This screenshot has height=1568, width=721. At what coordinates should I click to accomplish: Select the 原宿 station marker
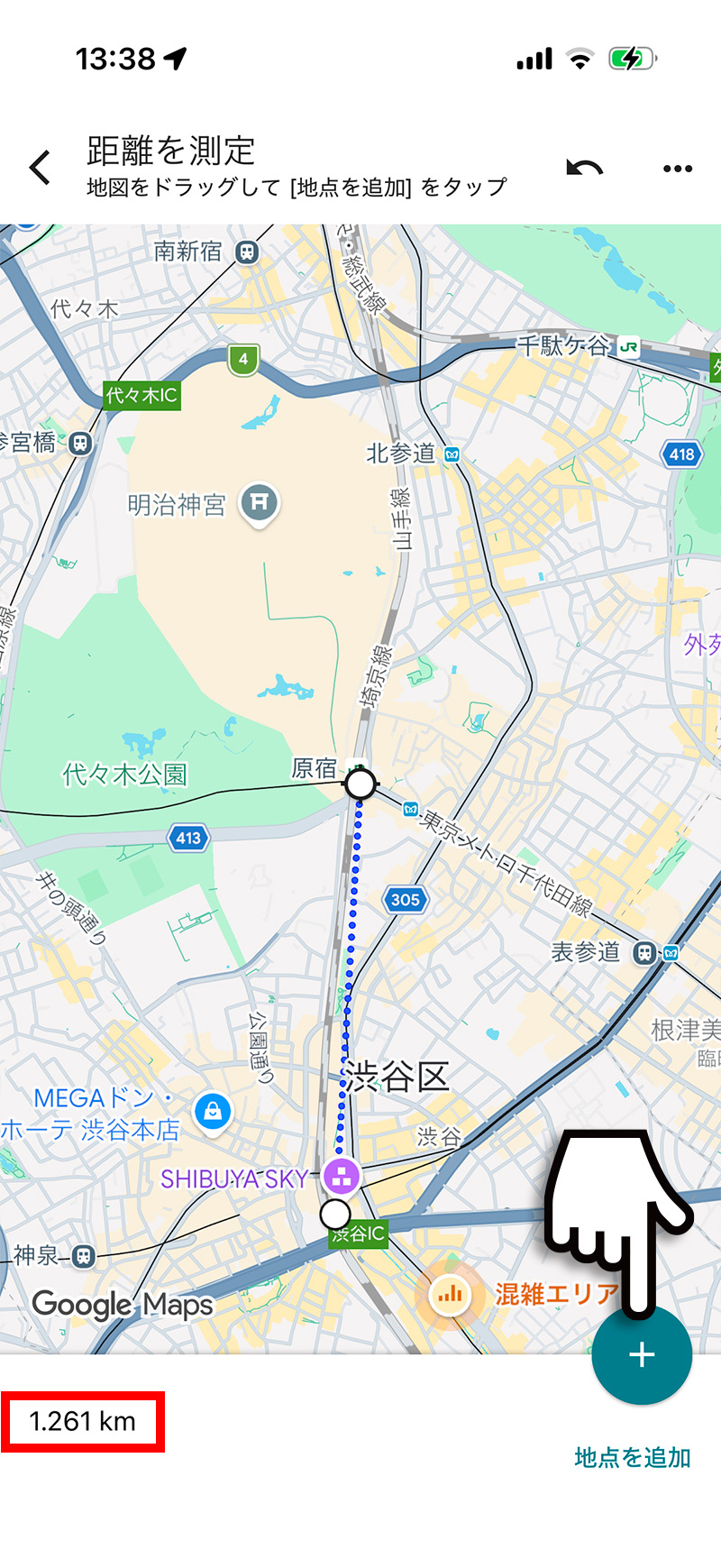point(360,784)
